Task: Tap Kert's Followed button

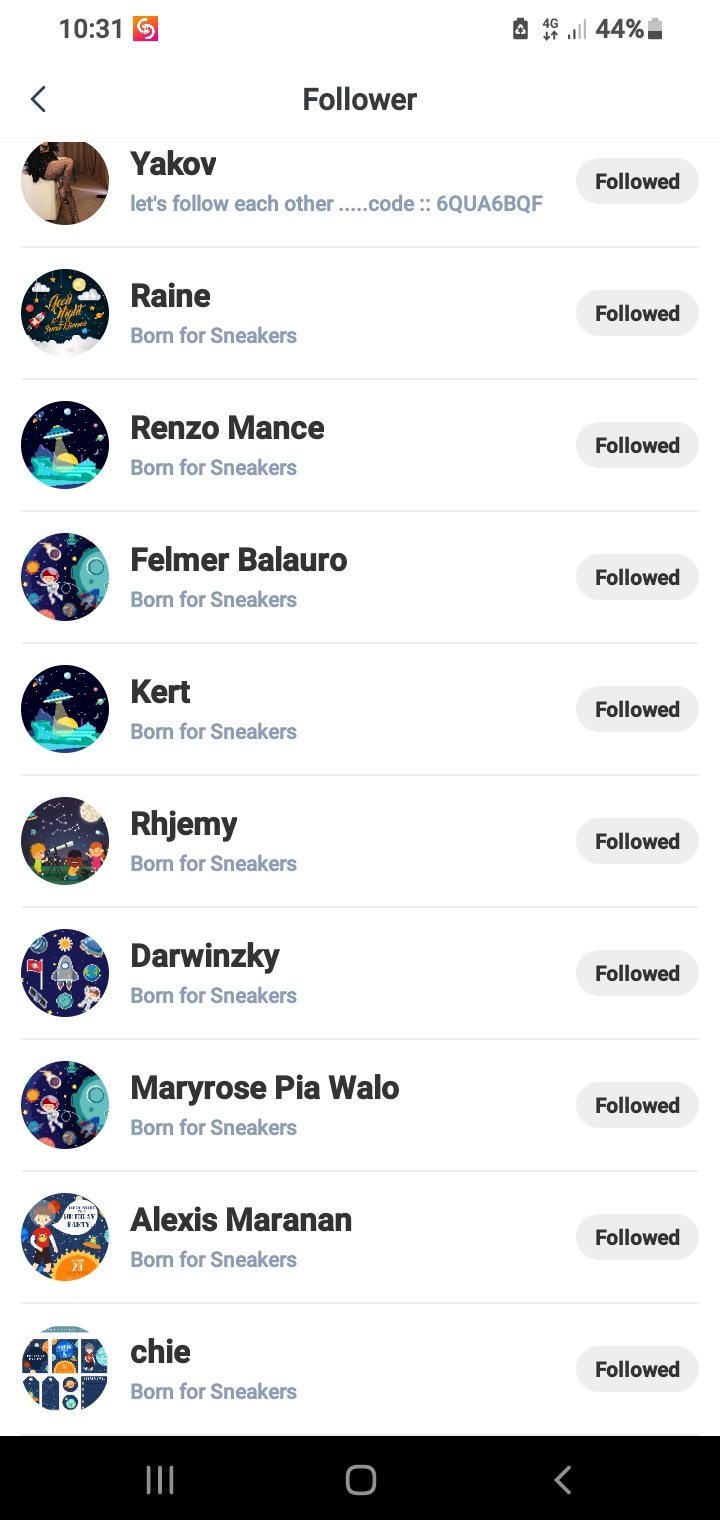Action: 637,709
